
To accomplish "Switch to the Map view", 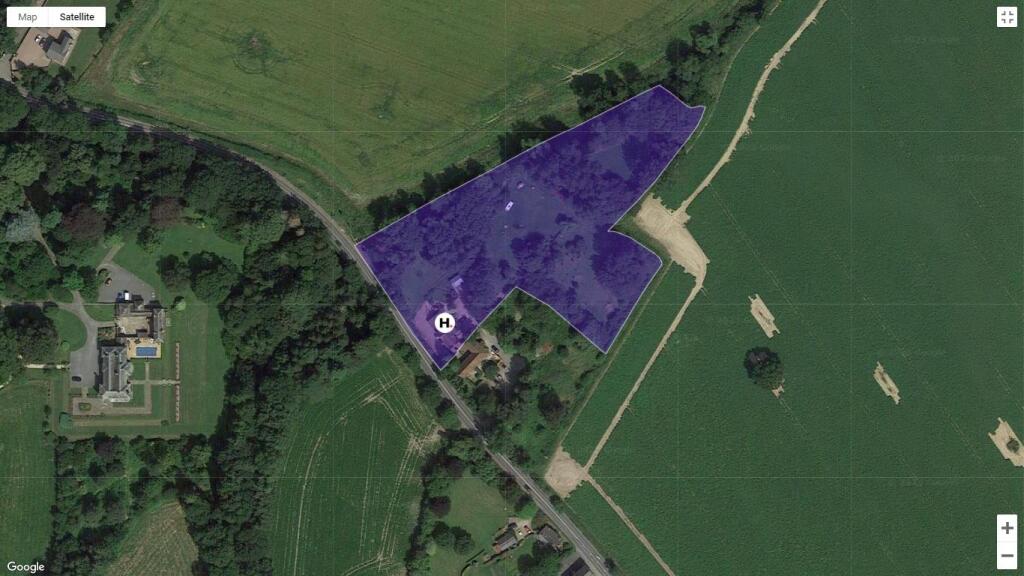I will tap(27, 17).
